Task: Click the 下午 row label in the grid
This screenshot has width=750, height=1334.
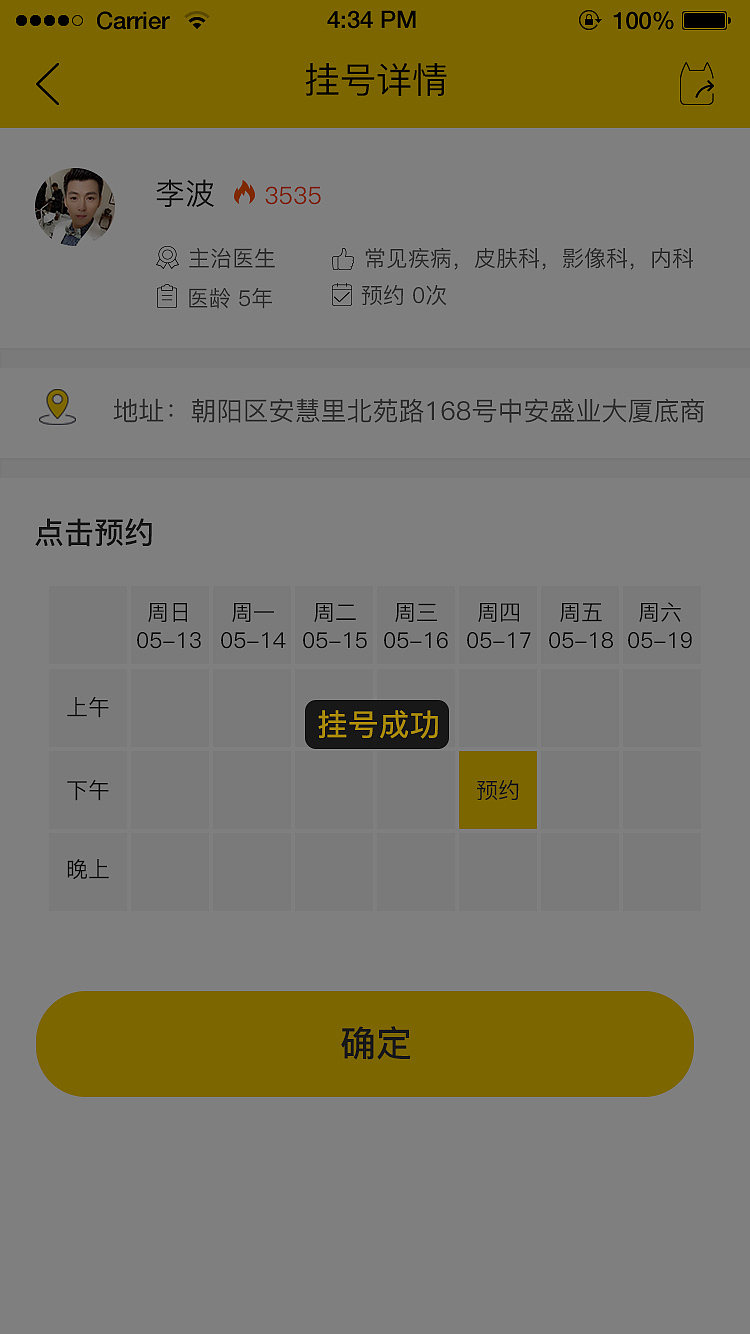Action: [87, 790]
